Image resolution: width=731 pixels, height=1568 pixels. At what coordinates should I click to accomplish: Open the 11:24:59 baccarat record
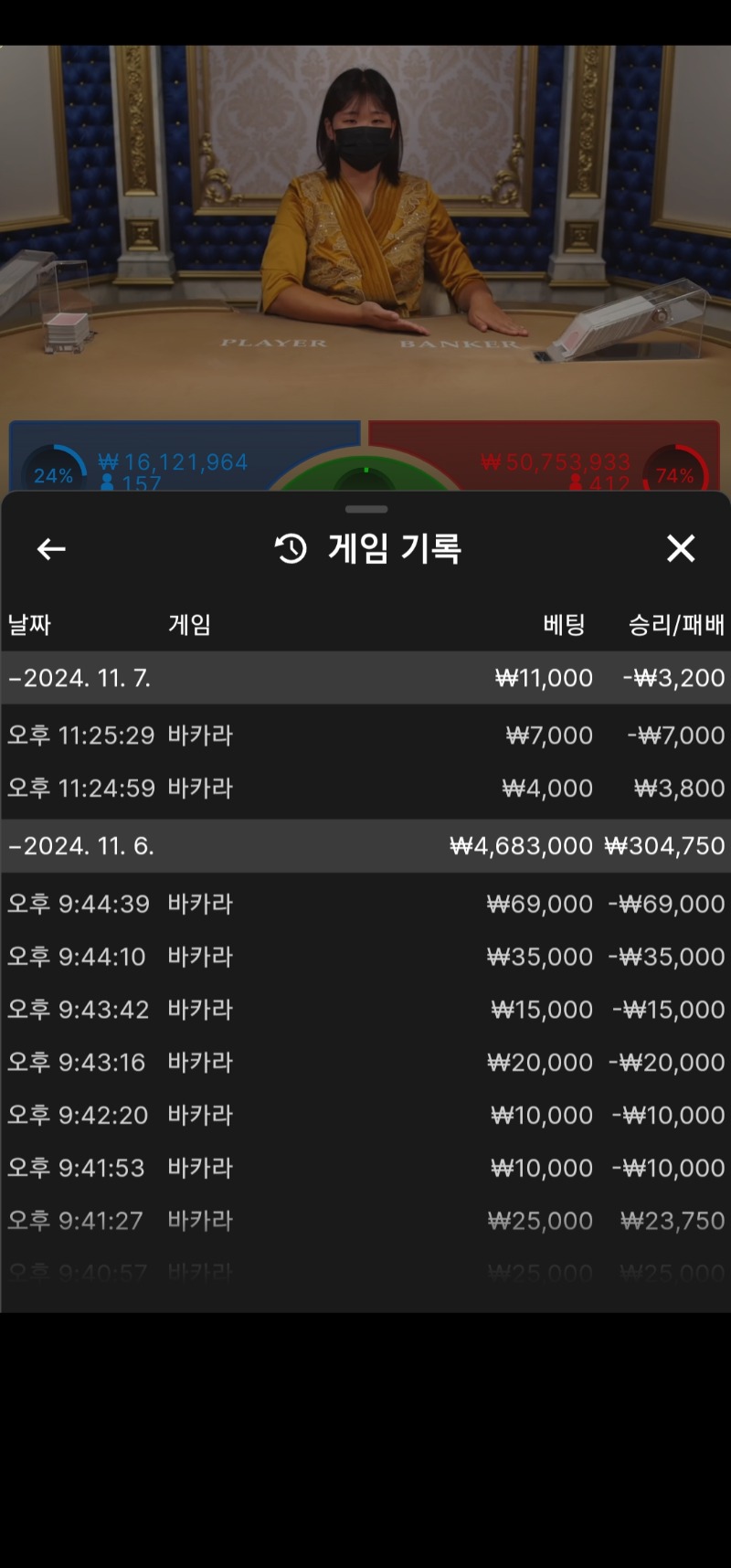point(365,789)
